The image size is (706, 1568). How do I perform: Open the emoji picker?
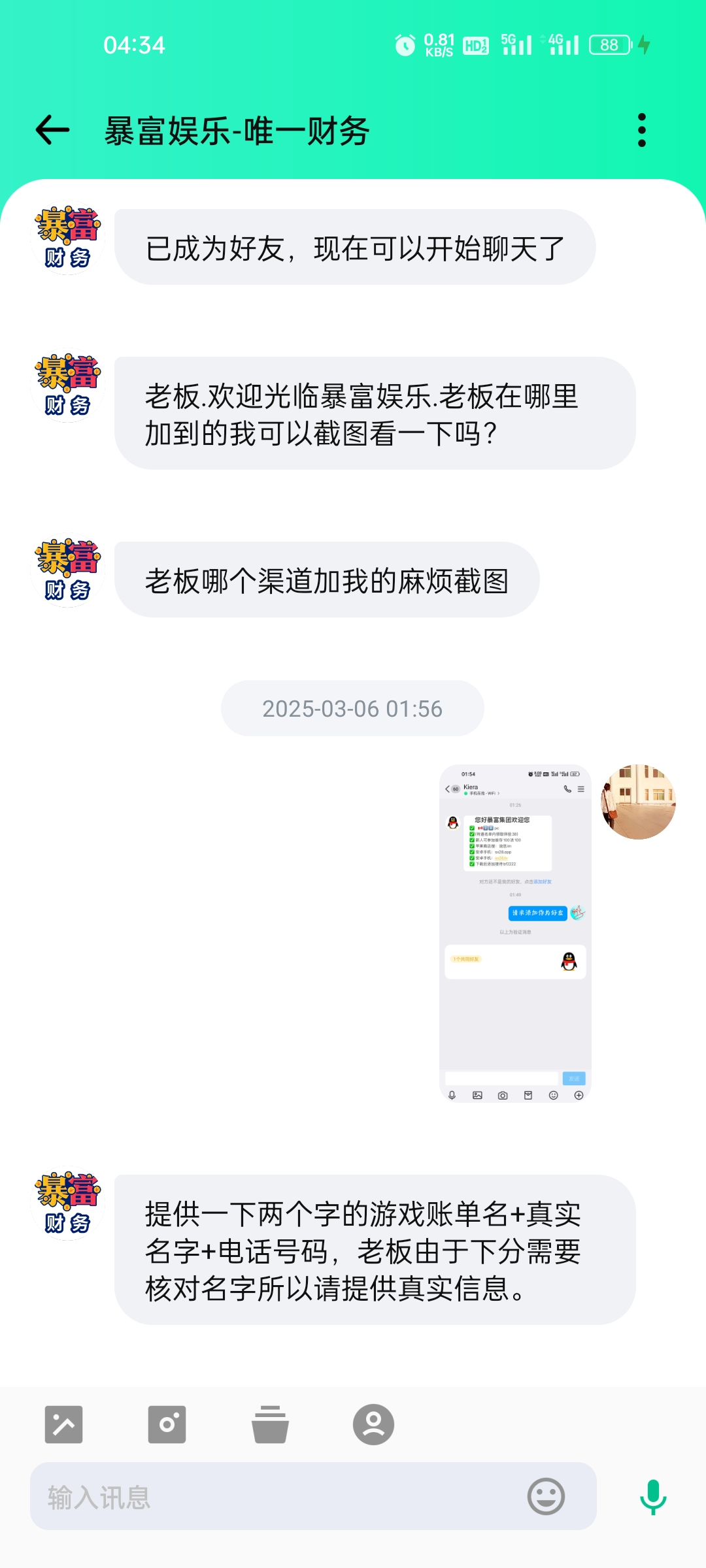[546, 1496]
